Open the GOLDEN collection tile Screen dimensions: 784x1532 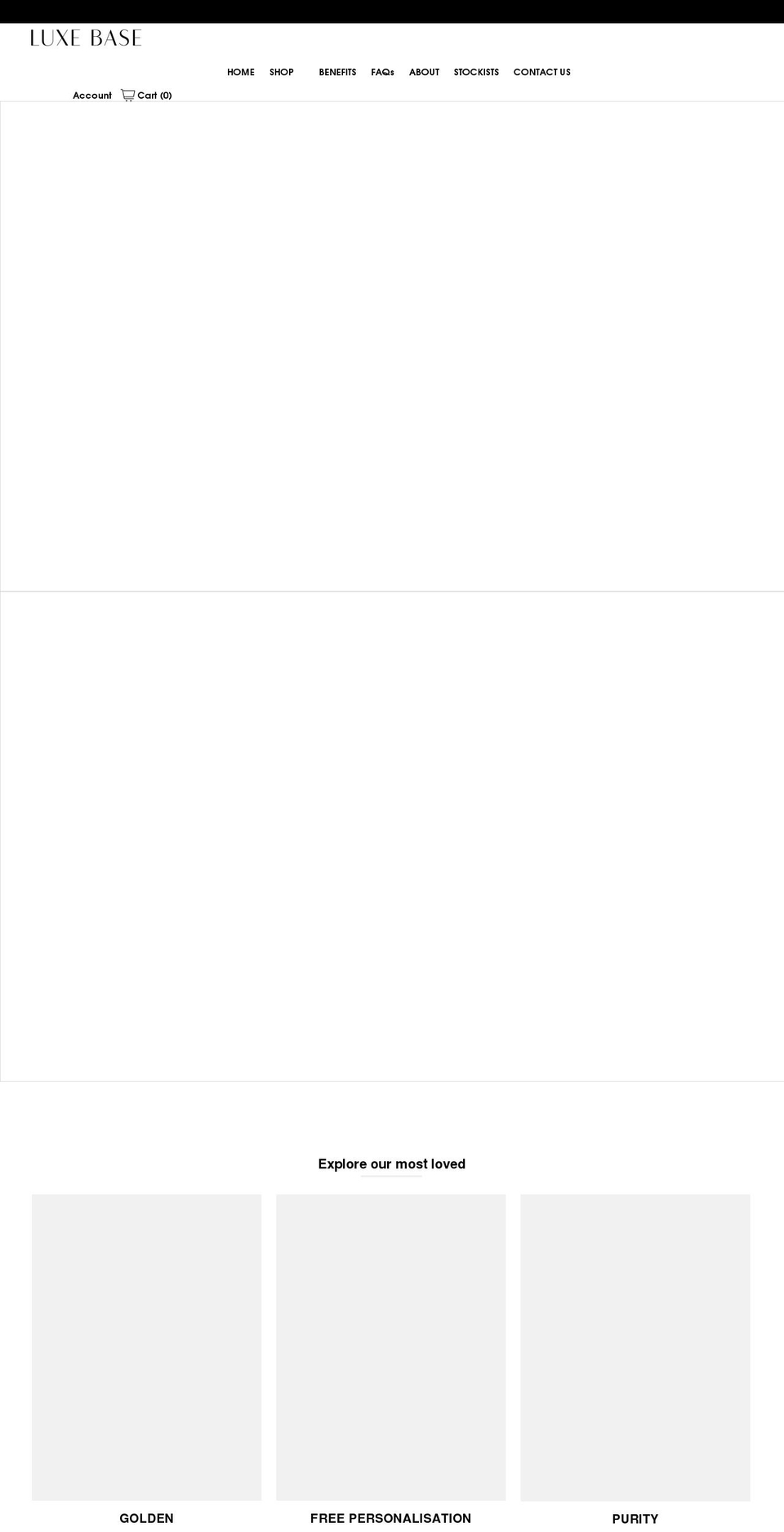147,1347
